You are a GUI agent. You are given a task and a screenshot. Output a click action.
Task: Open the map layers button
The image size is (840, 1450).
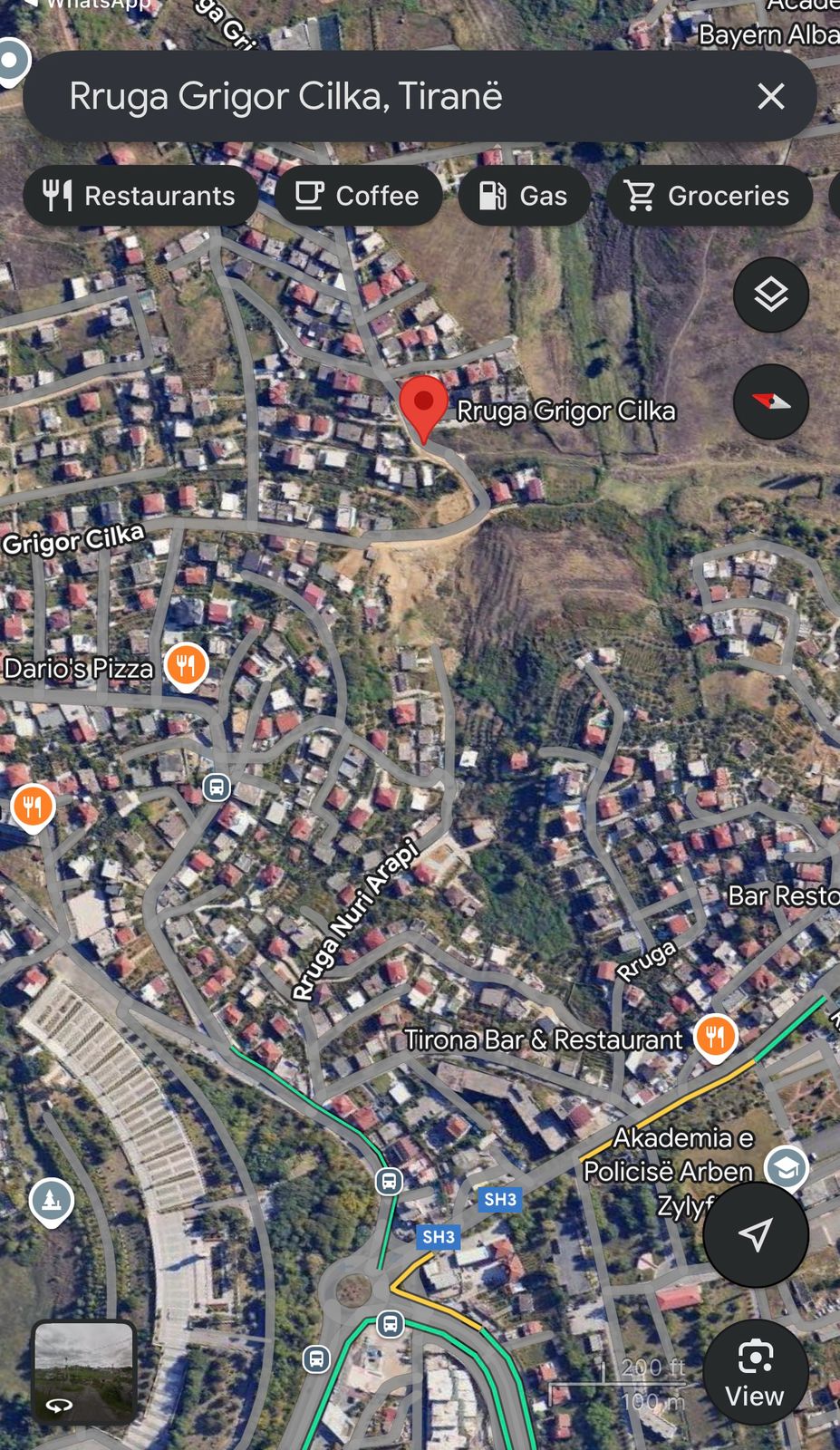point(770,295)
